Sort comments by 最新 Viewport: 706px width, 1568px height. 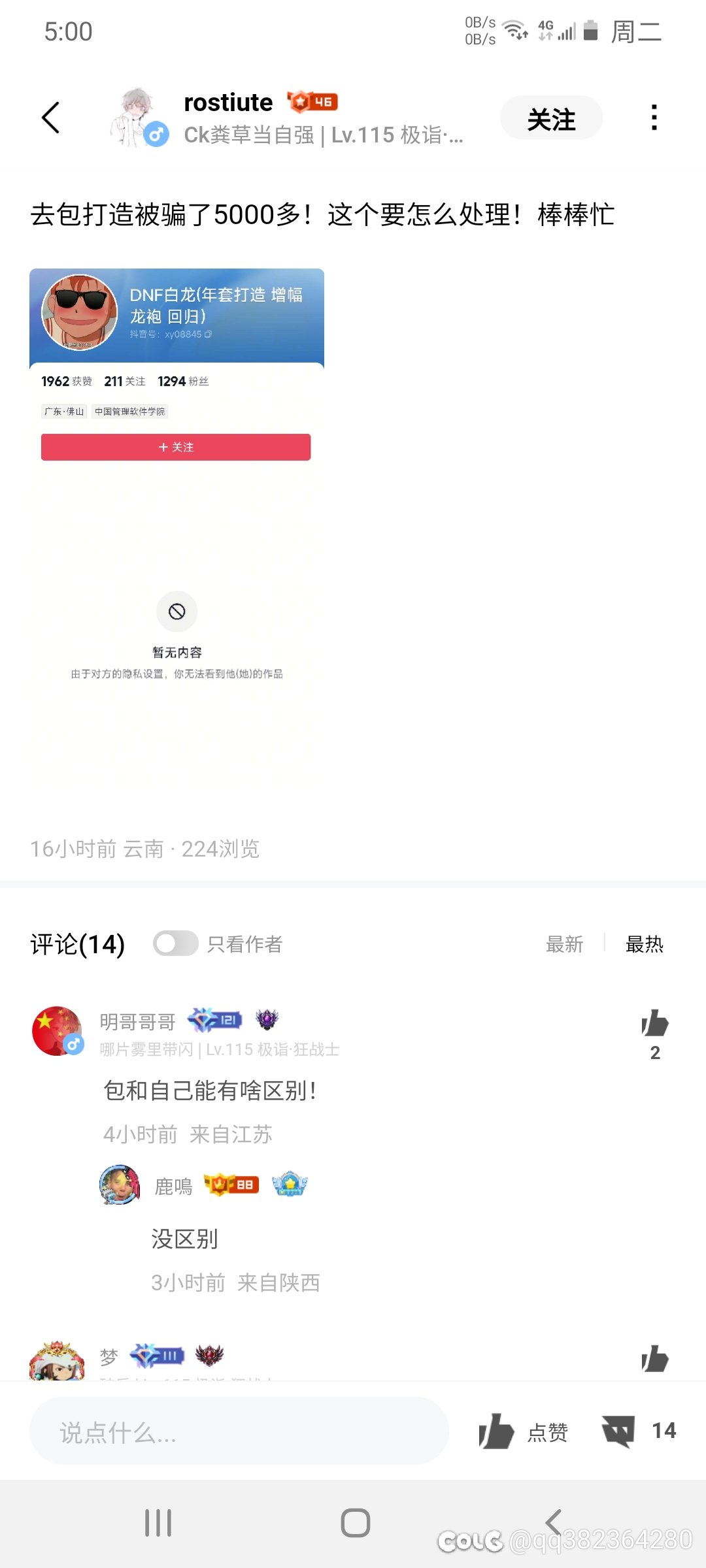pos(564,944)
